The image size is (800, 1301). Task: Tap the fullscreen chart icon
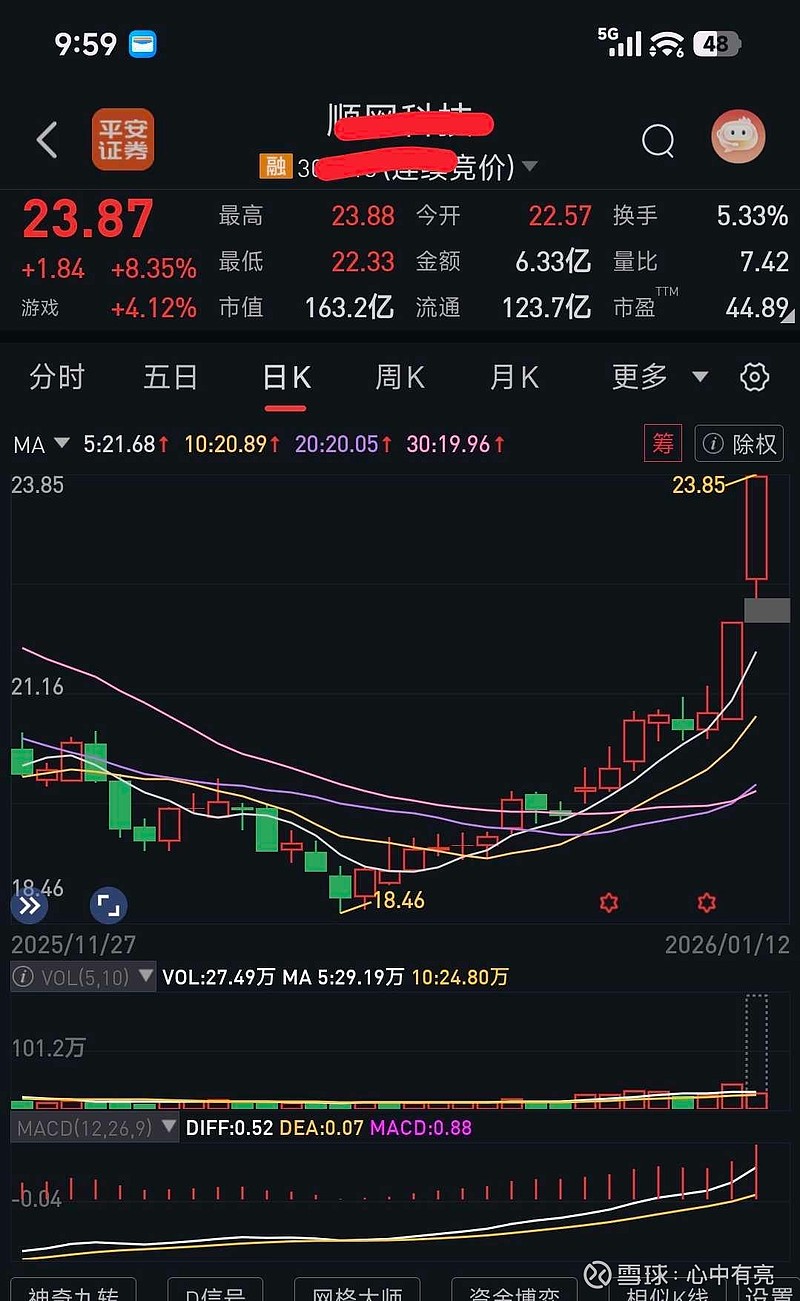(x=107, y=905)
